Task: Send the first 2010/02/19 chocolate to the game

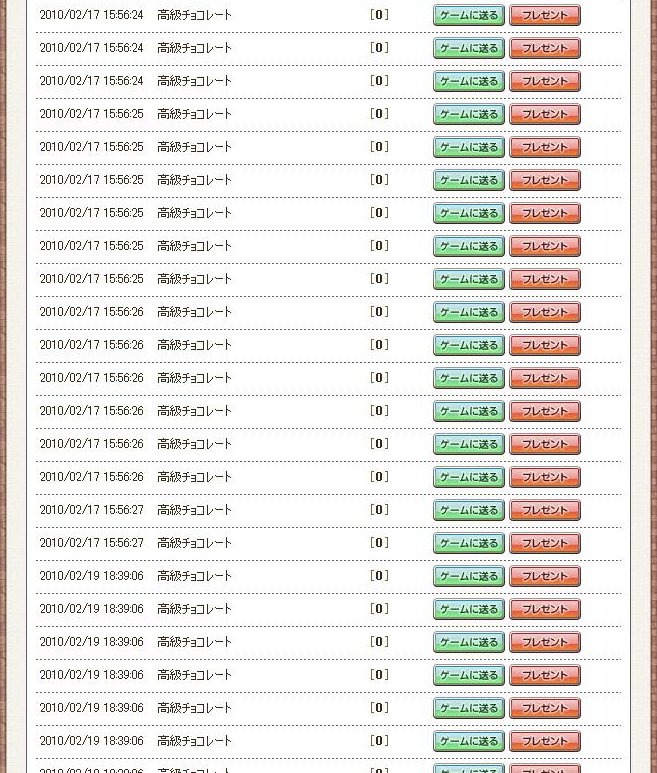Action: click(468, 576)
